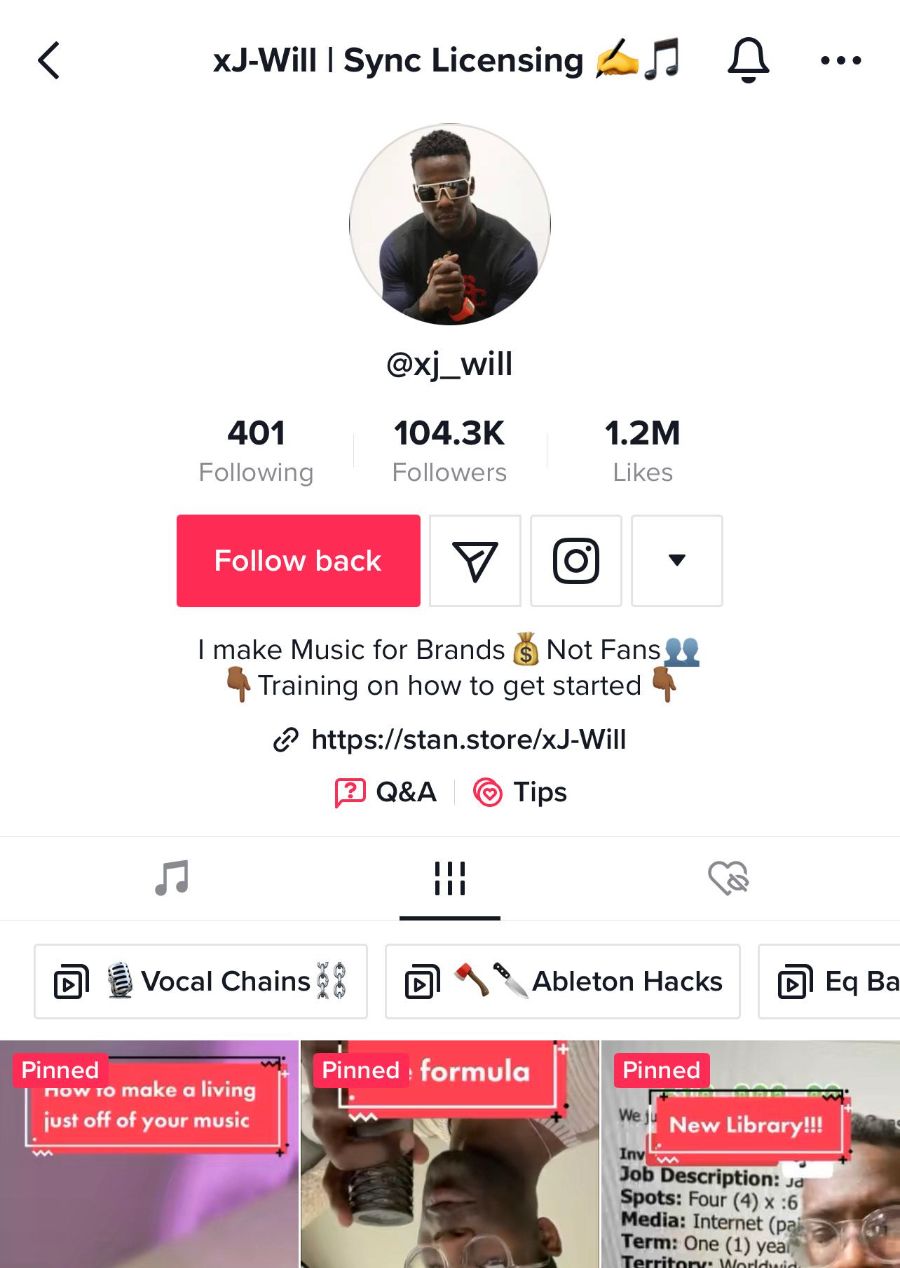Open the notifications bell

coord(748,60)
